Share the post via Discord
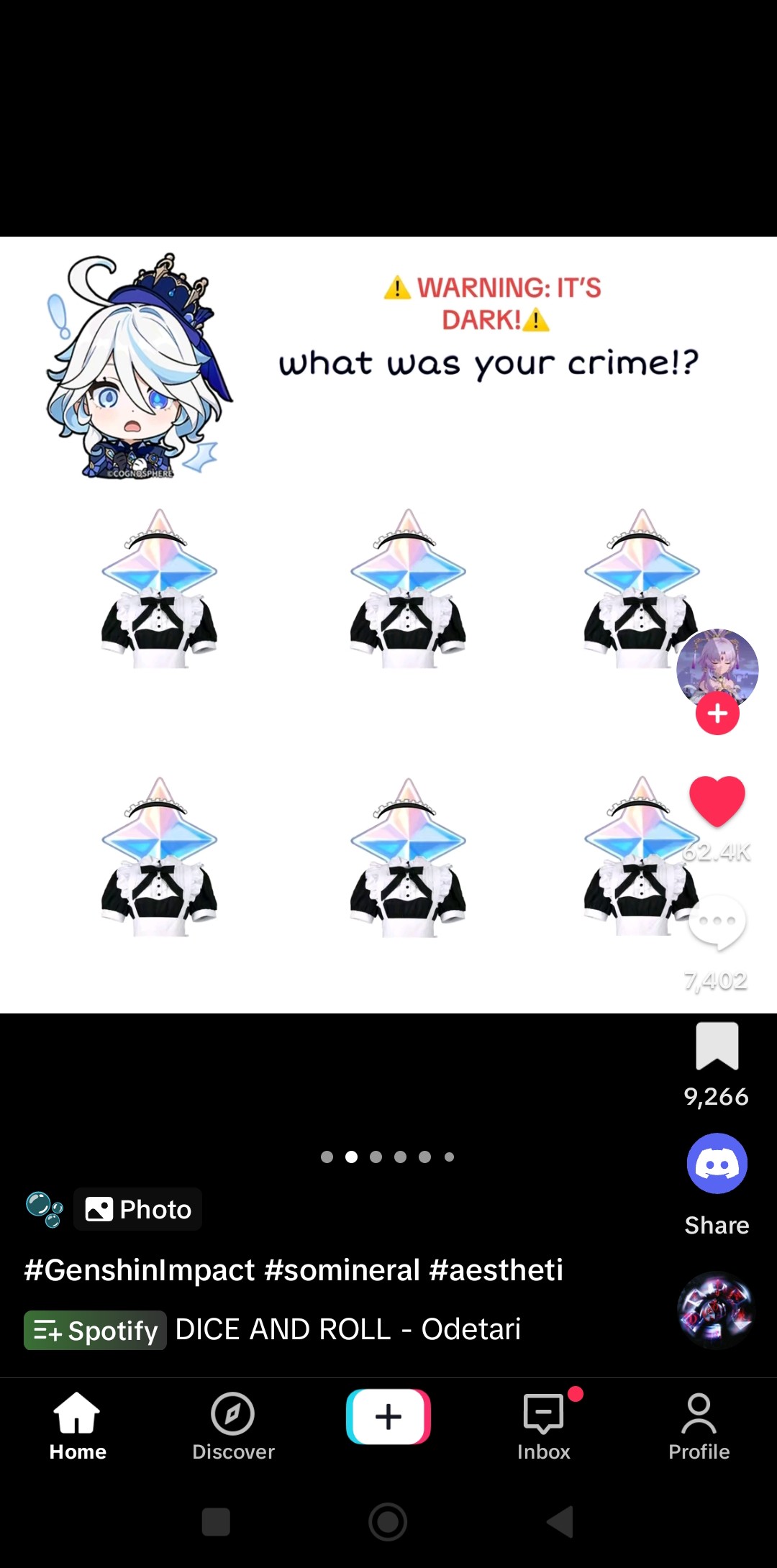The width and height of the screenshot is (777, 1568). 717,1163
